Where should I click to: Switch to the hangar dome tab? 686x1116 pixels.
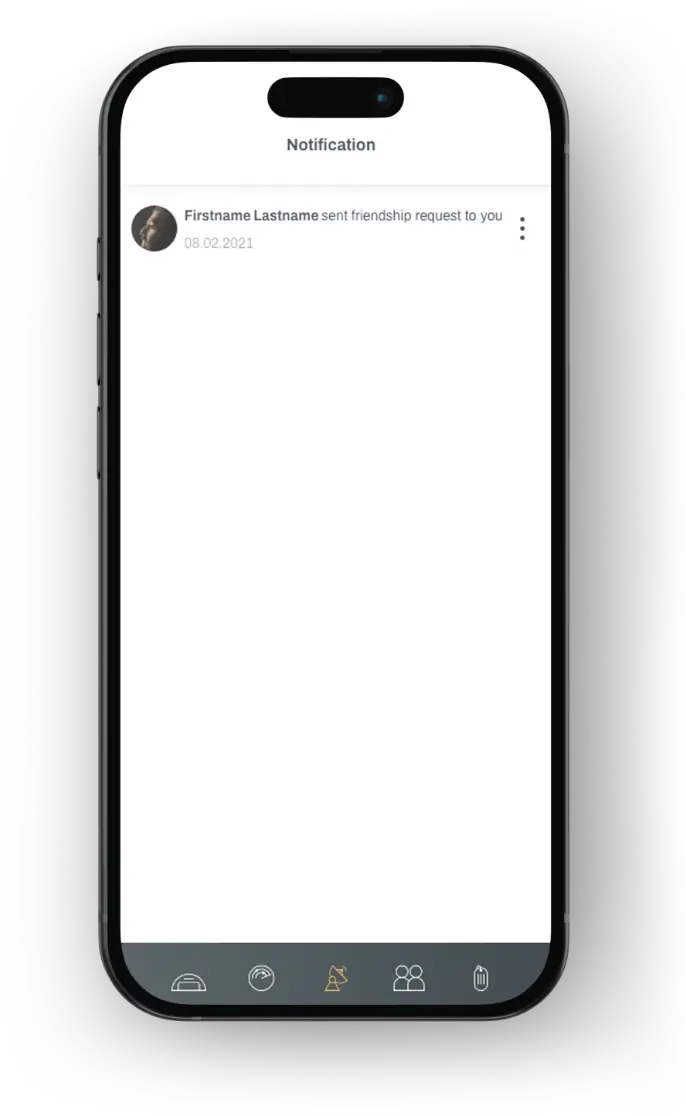pos(188,980)
